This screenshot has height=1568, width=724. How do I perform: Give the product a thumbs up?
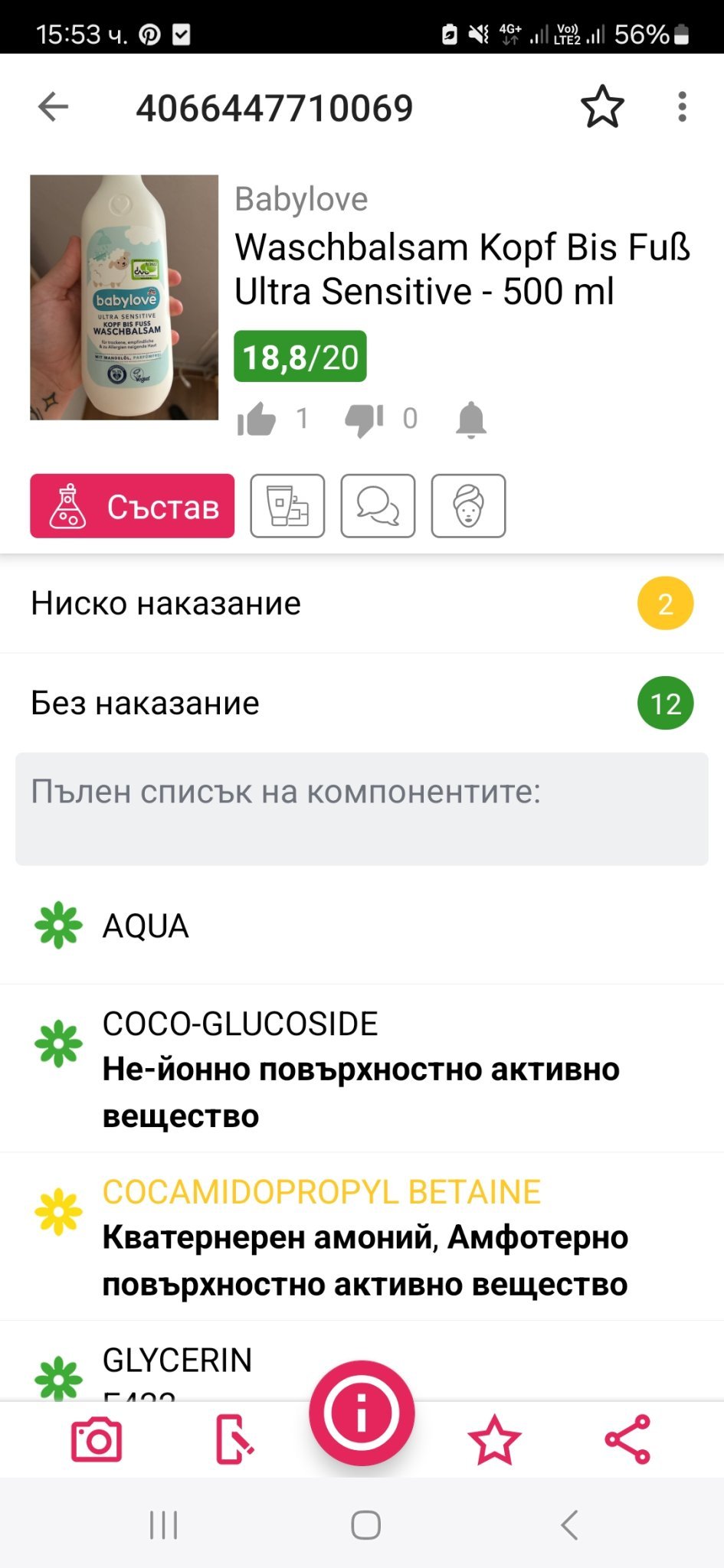coord(257,419)
